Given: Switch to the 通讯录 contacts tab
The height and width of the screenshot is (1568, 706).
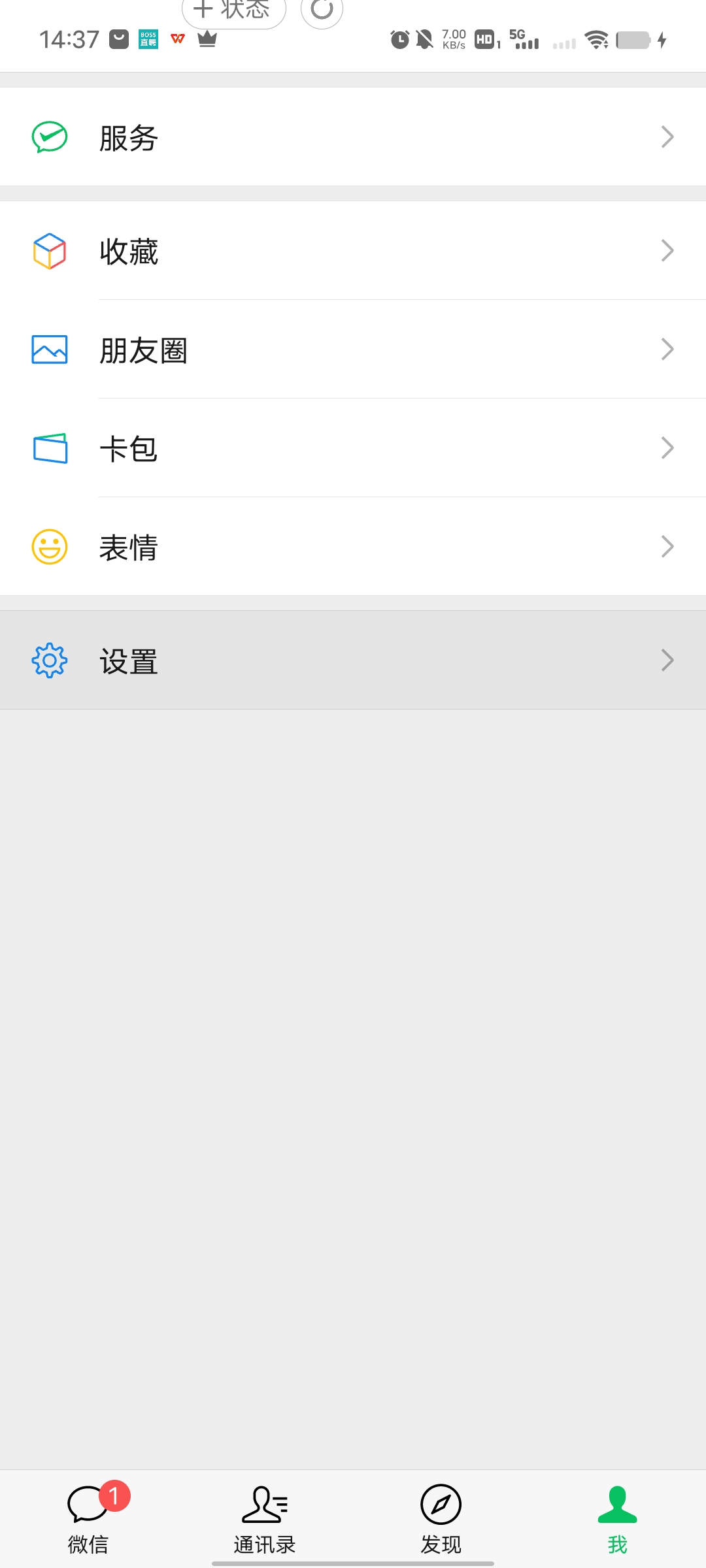Looking at the screenshot, I should 265,1519.
